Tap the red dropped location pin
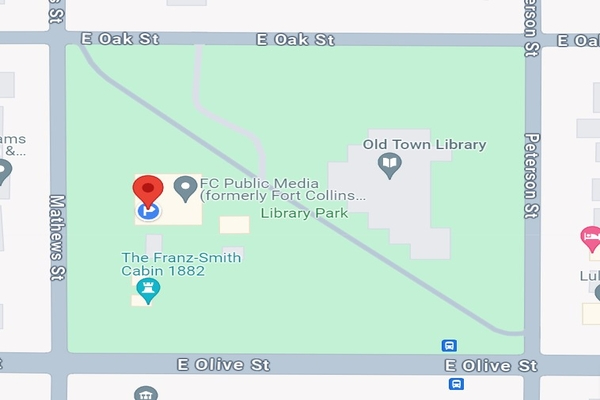Image resolution: width=600 pixels, height=400 pixels. 149,187
